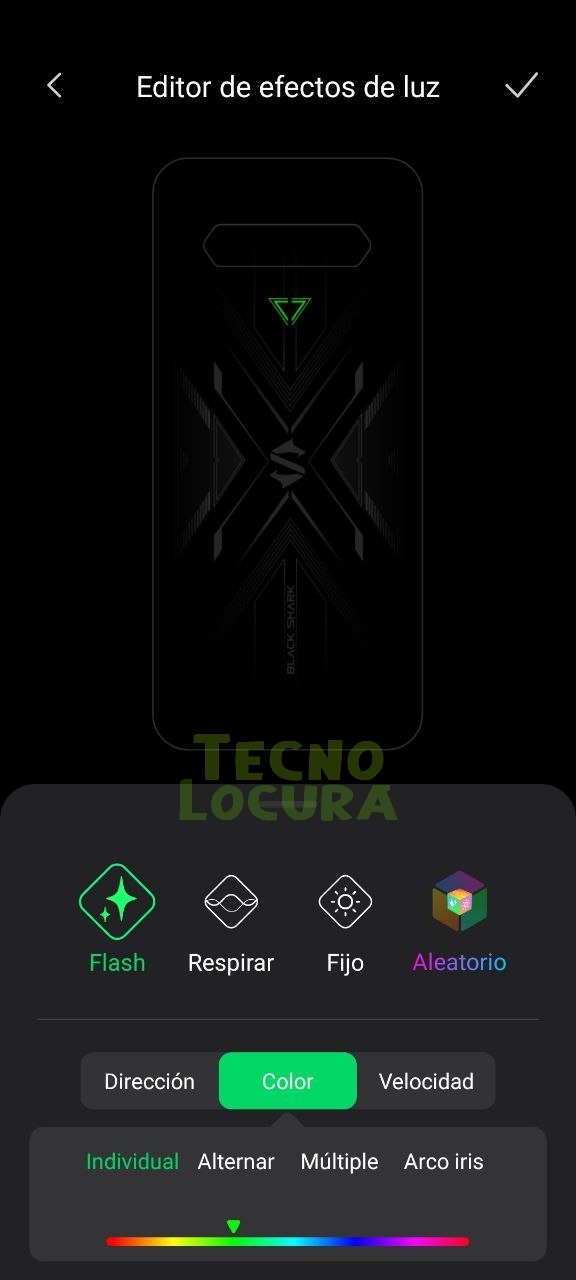The image size is (576, 1280).
Task: Go back from the light effects editor
Action: click(55, 86)
